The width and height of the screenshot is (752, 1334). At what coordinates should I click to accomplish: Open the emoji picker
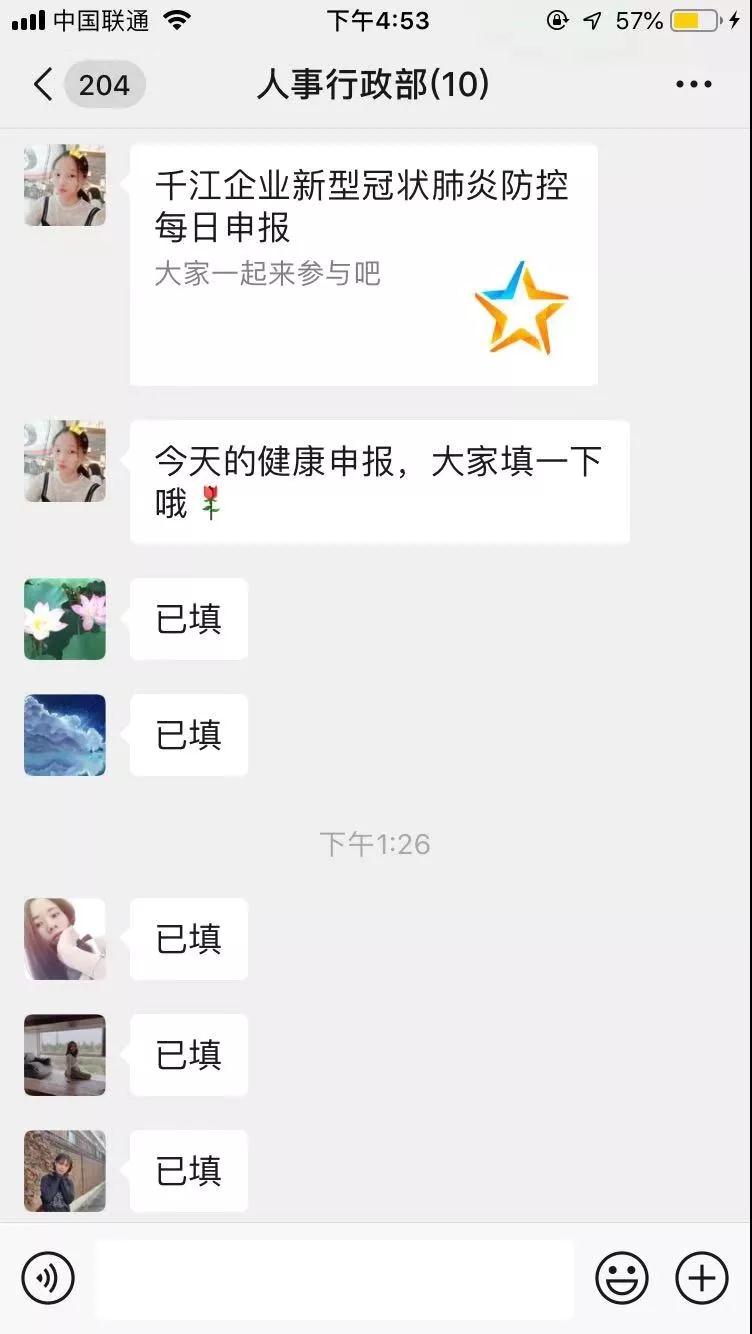click(621, 1277)
